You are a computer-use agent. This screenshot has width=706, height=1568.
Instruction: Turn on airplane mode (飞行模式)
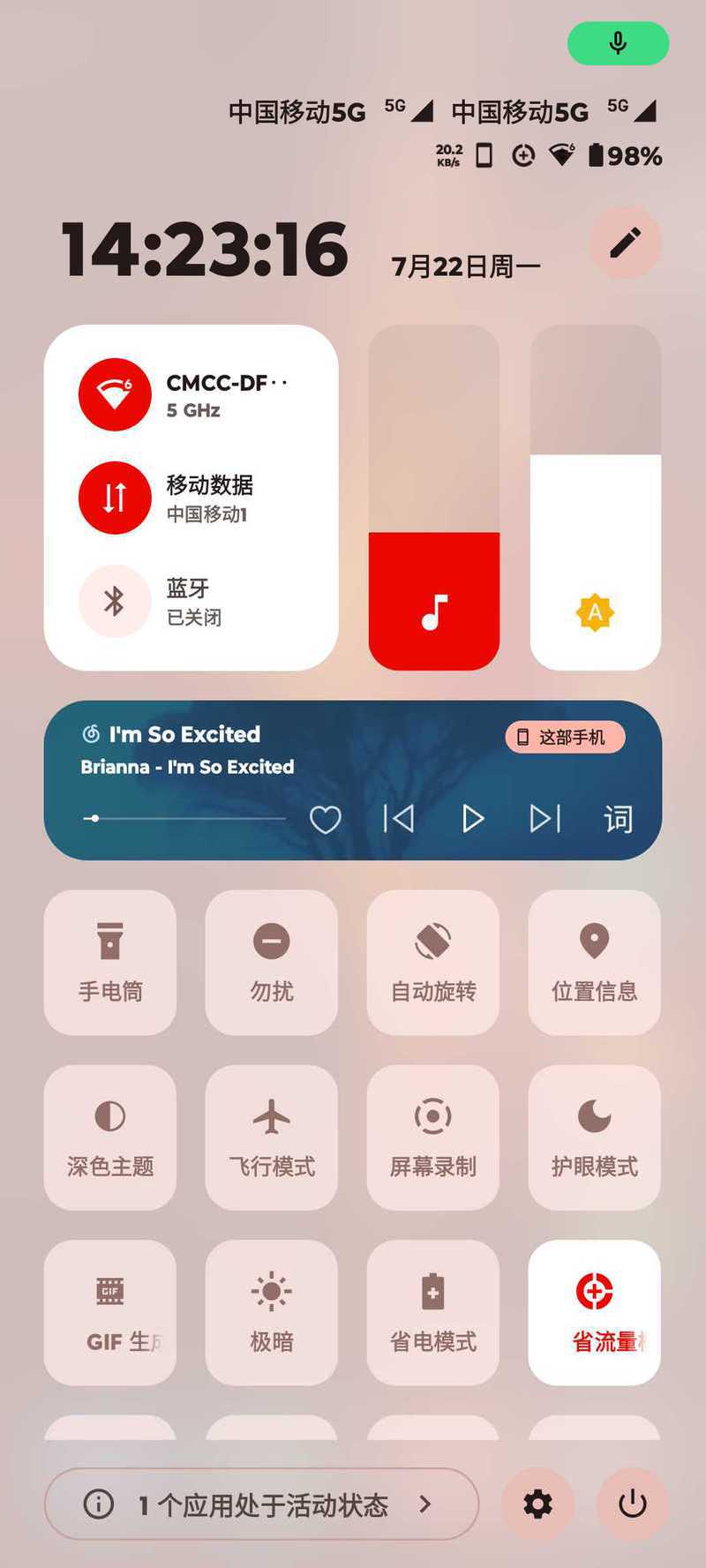(271, 1137)
